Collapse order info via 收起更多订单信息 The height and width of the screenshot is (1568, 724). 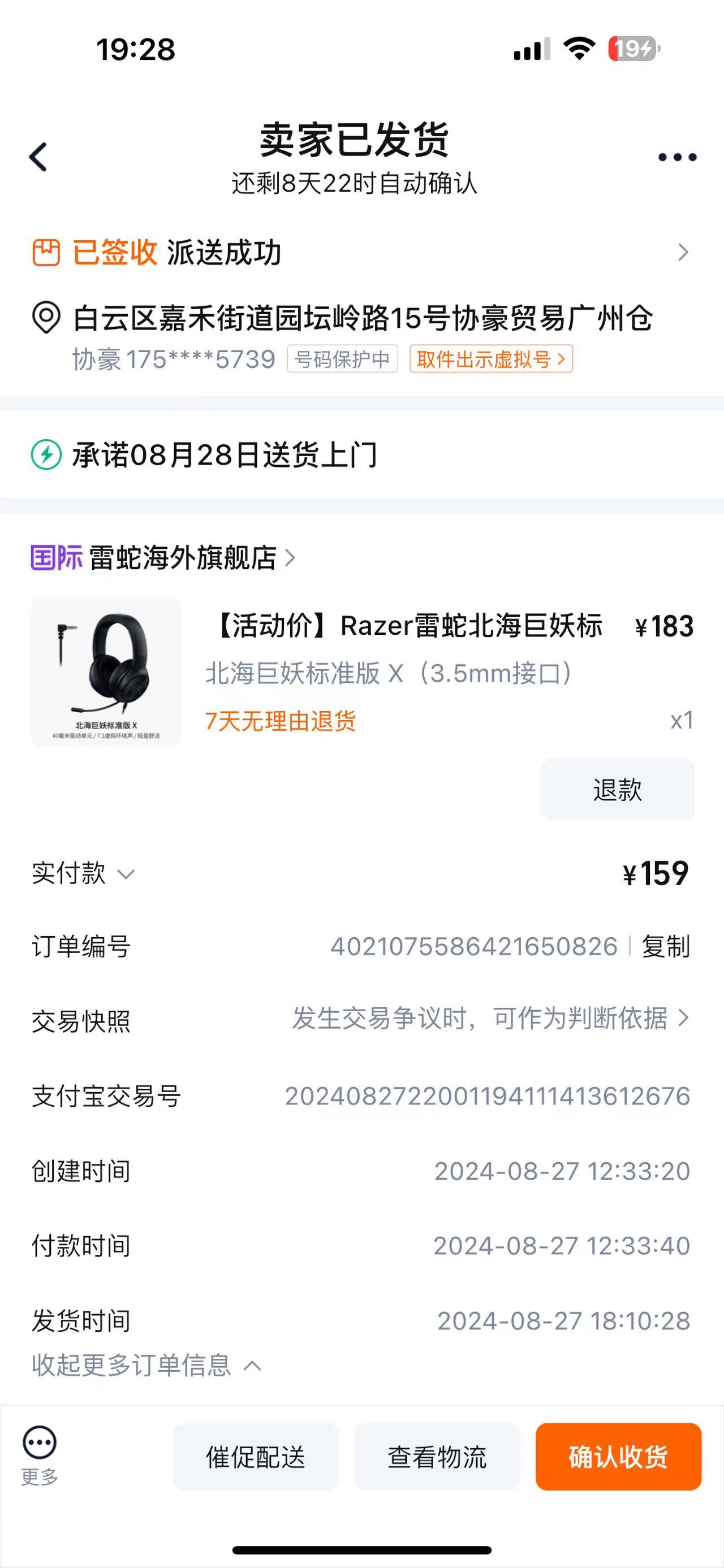[x=146, y=1365]
